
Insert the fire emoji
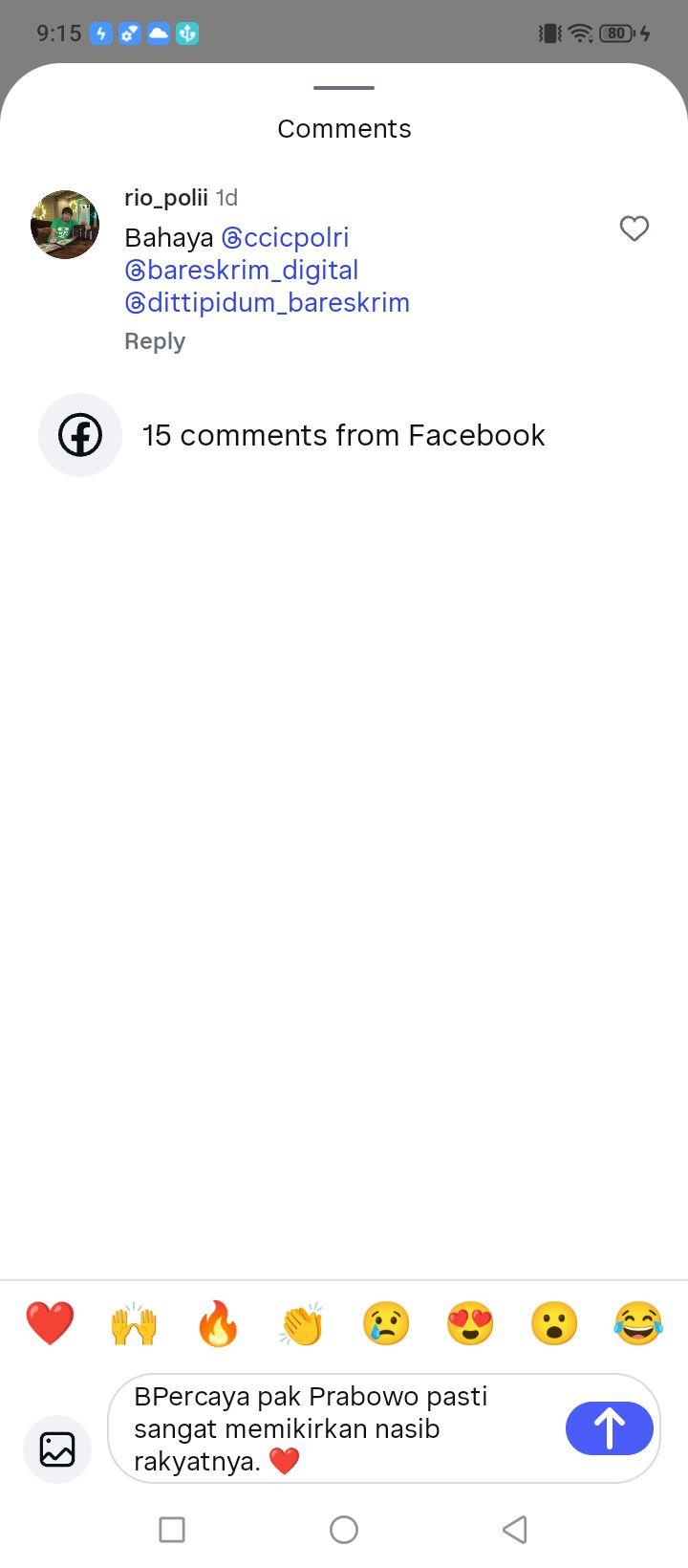click(x=218, y=1324)
